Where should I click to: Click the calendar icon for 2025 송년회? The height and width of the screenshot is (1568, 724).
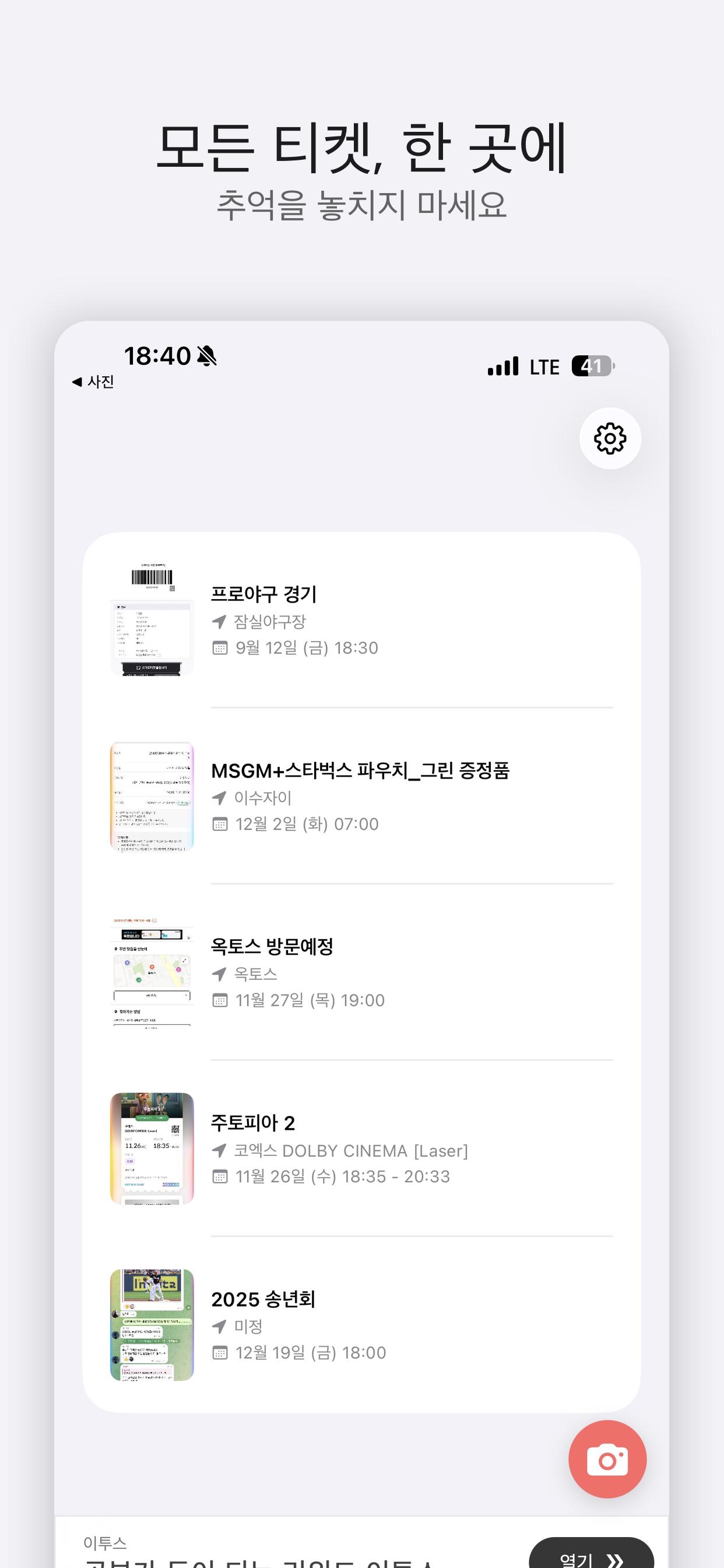(x=220, y=1353)
